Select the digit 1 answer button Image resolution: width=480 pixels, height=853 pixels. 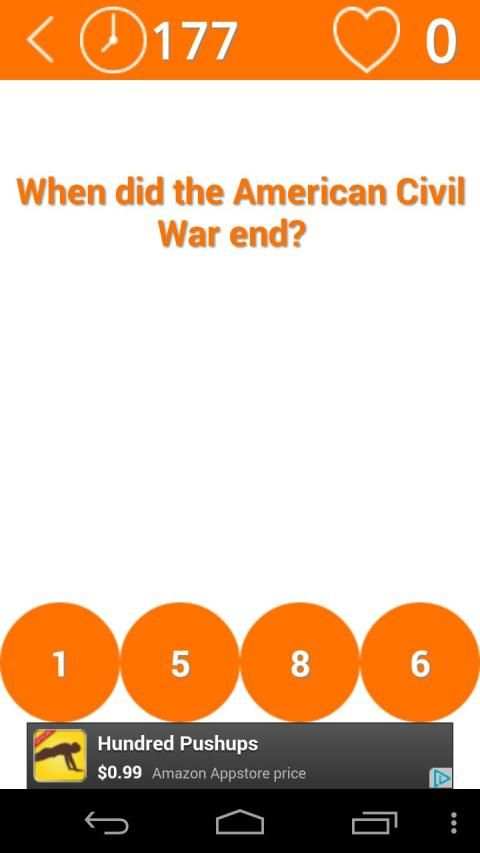tap(60, 662)
